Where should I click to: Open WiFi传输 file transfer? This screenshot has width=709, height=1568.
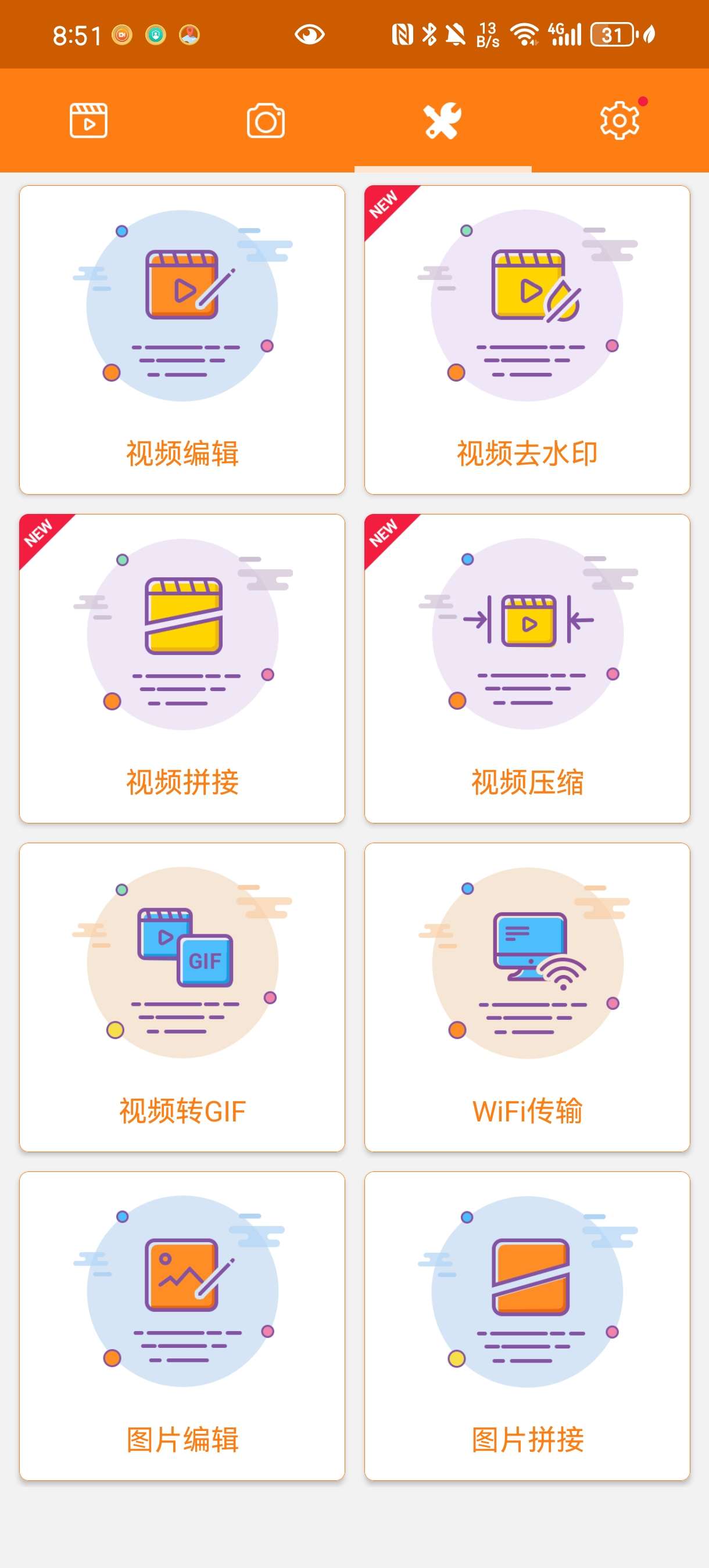pyautogui.click(x=527, y=997)
